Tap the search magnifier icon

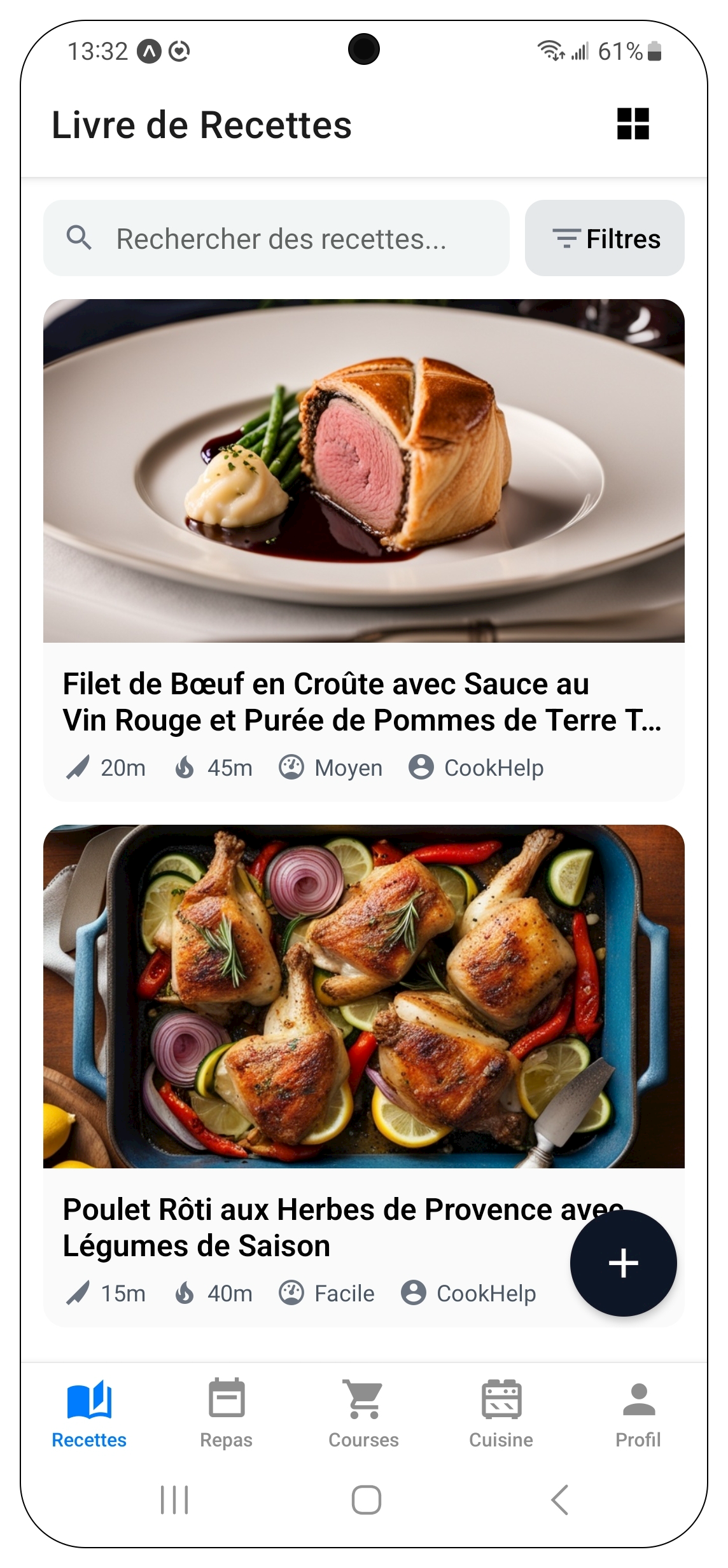[x=80, y=238]
